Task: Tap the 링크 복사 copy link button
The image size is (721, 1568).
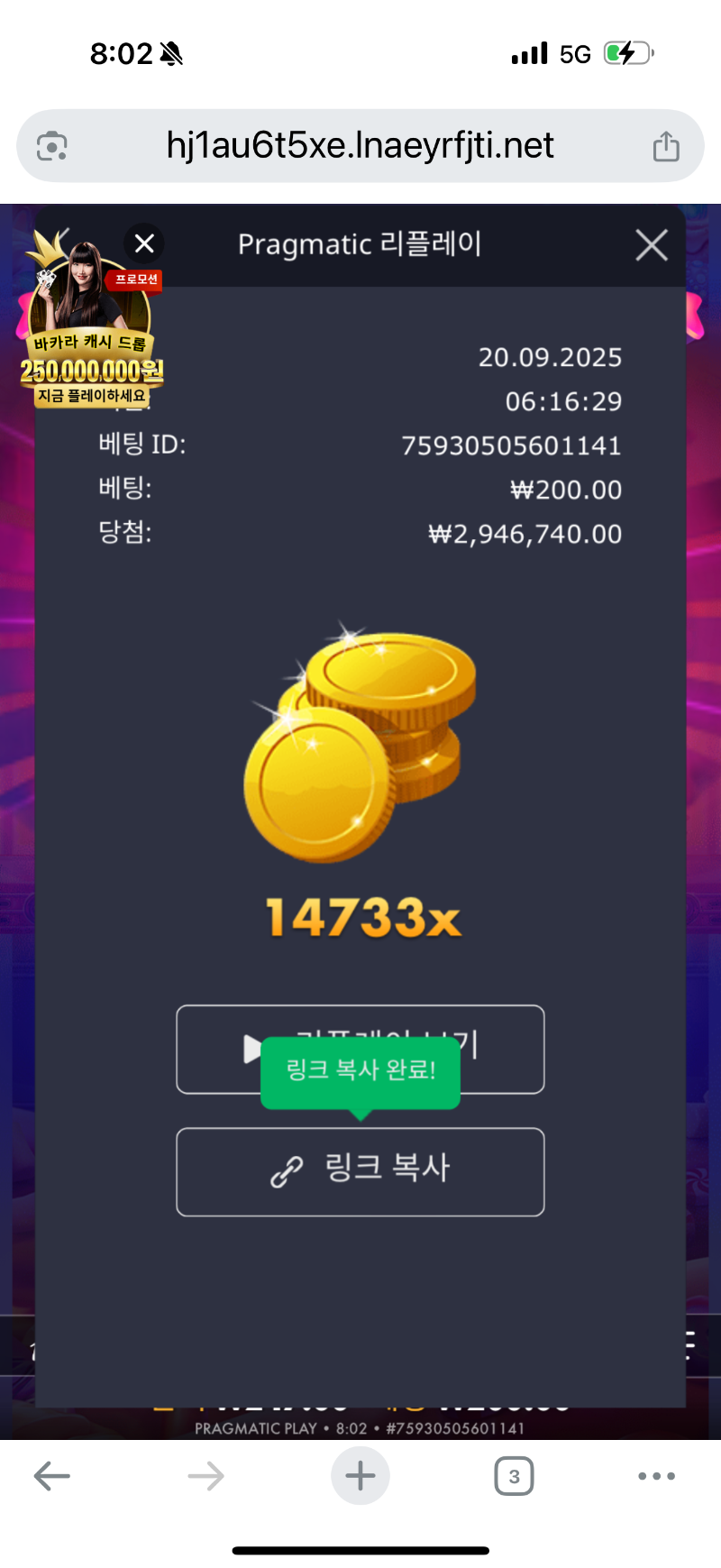Action: pyautogui.click(x=360, y=1171)
